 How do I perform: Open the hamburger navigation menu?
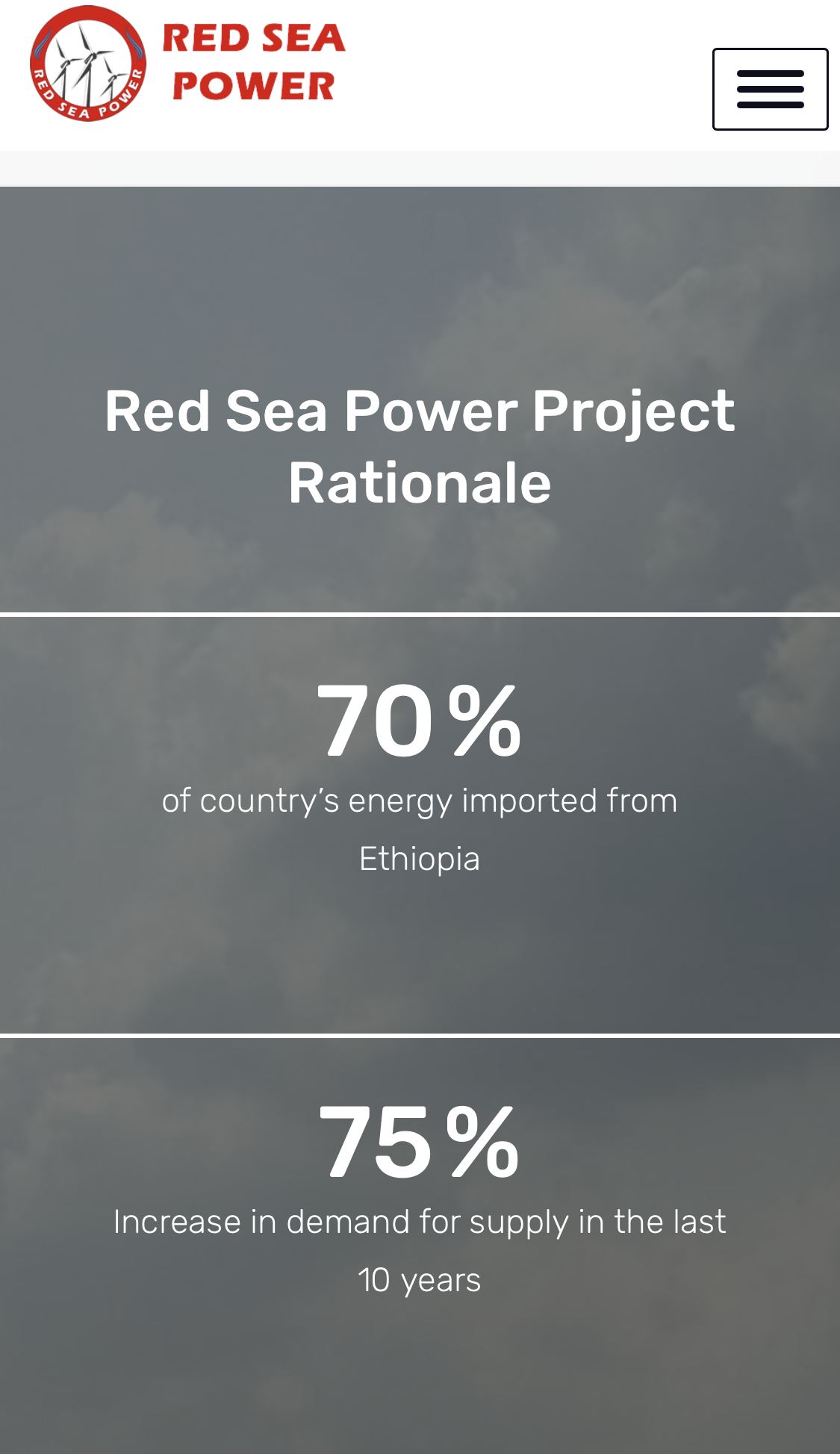point(770,90)
